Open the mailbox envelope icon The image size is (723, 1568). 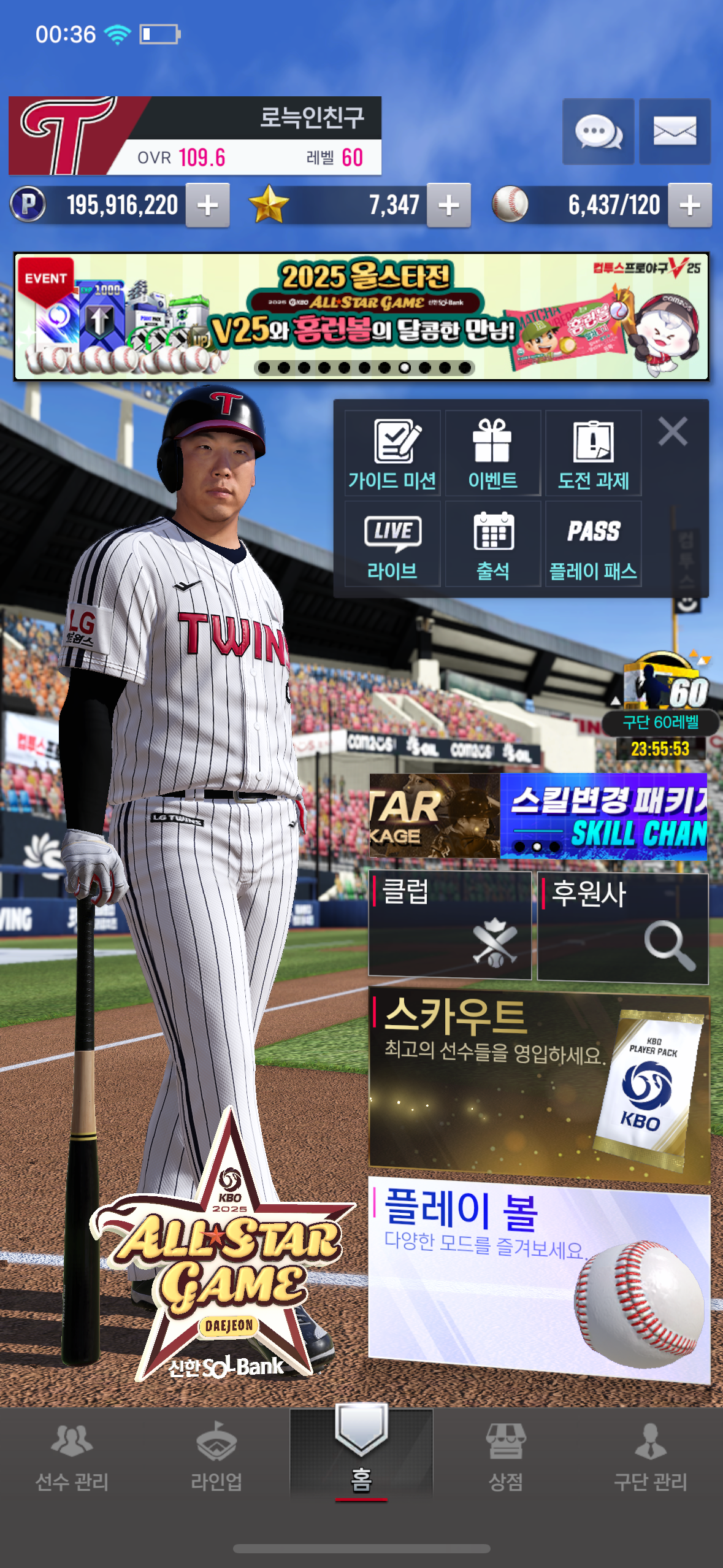click(675, 131)
